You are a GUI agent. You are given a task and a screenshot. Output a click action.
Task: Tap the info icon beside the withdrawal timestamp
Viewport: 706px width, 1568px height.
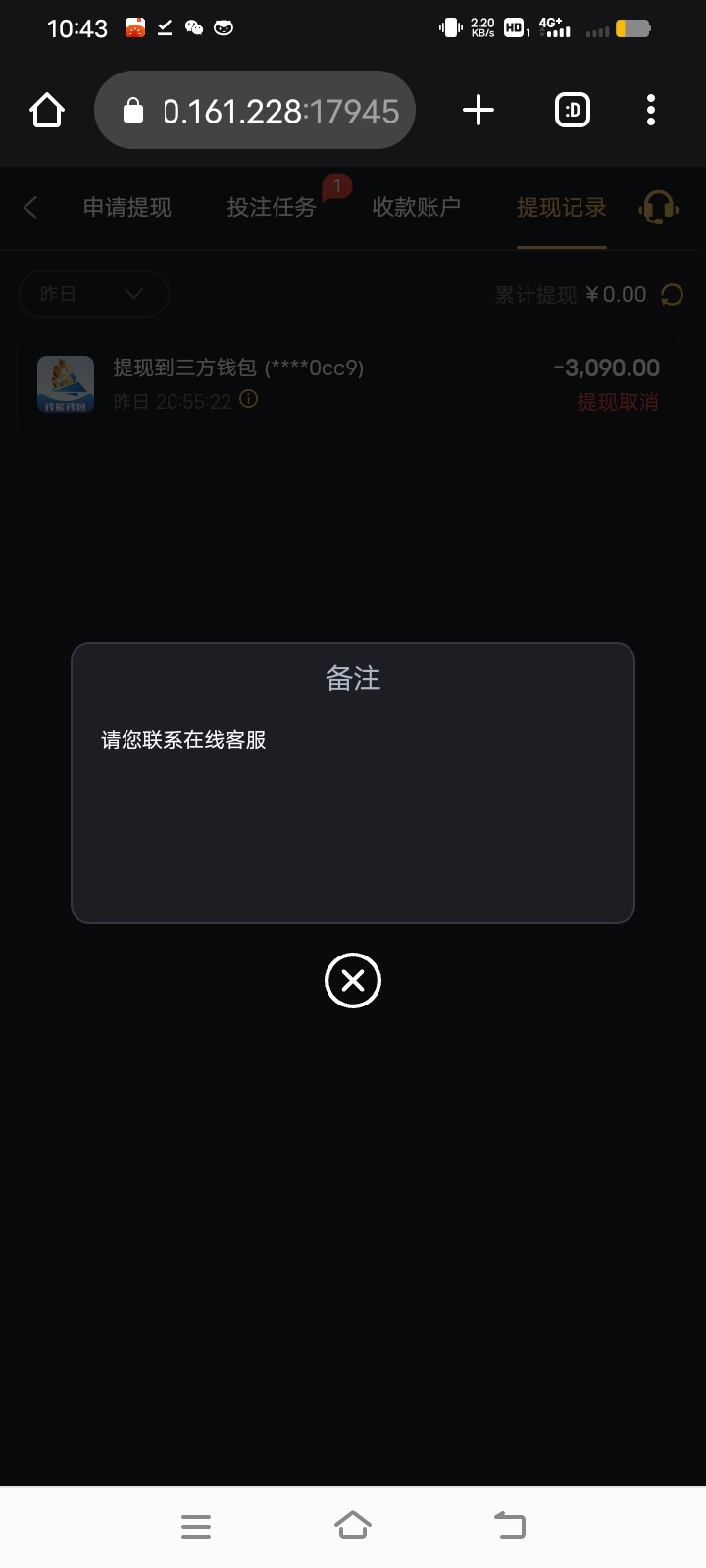[x=248, y=400]
